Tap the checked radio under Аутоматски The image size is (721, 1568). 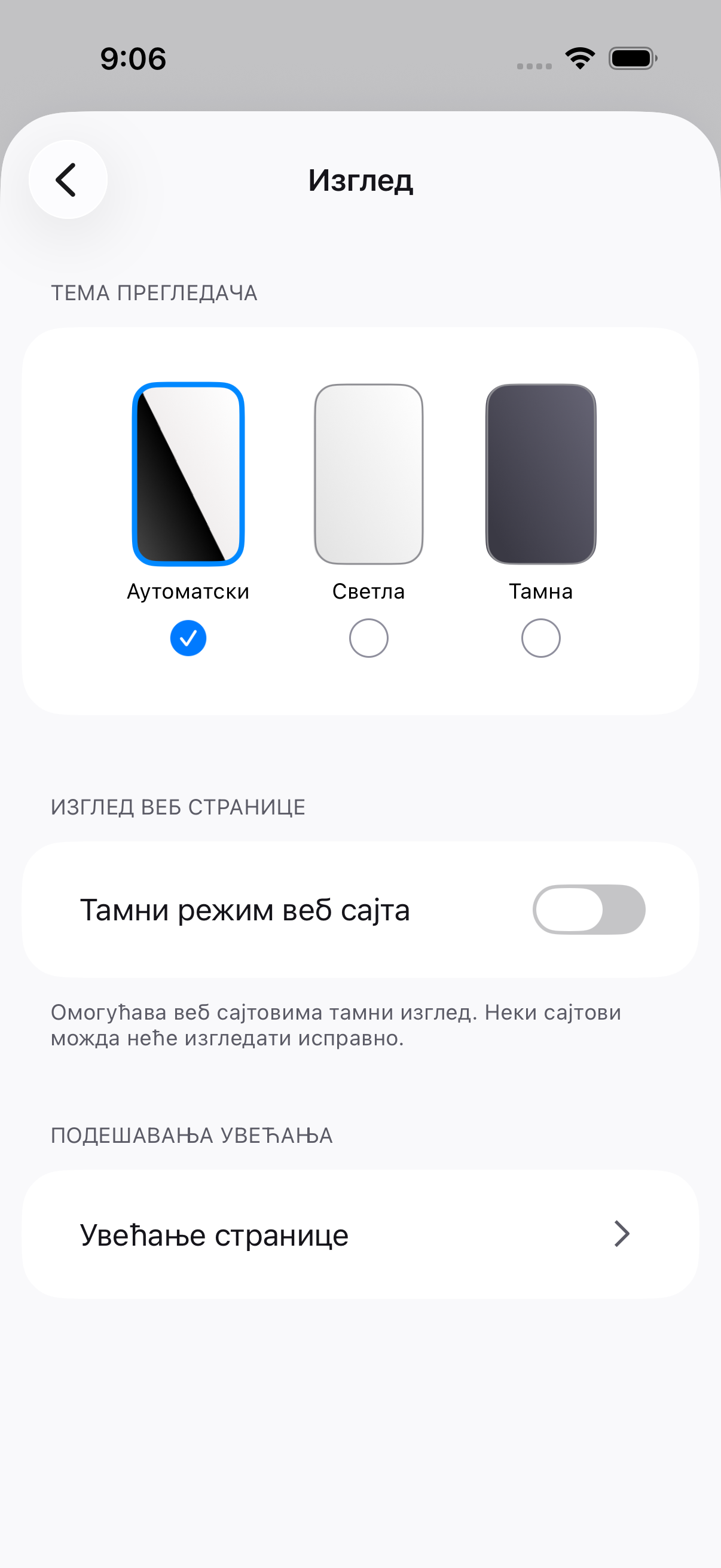pyautogui.click(x=188, y=638)
